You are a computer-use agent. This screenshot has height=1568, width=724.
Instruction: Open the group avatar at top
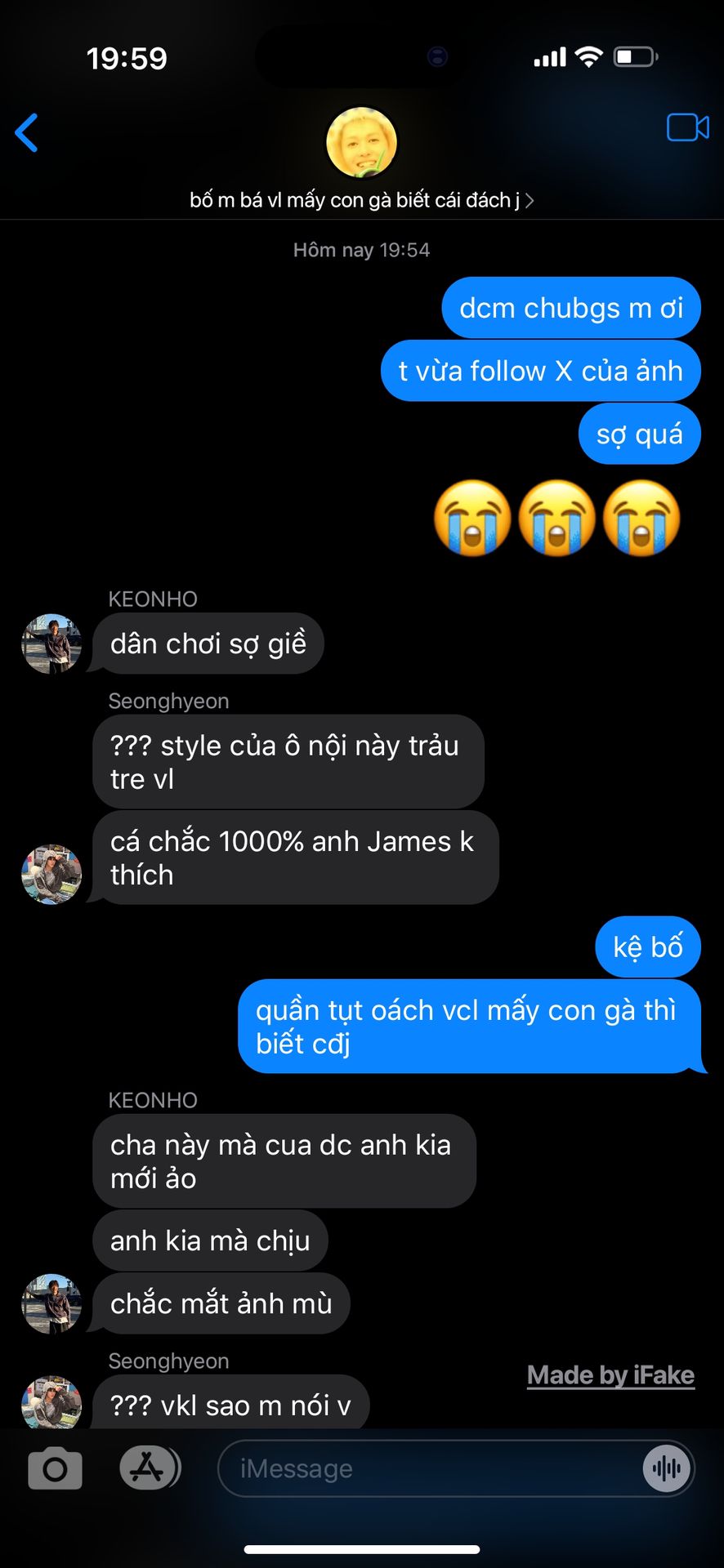point(362,142)
